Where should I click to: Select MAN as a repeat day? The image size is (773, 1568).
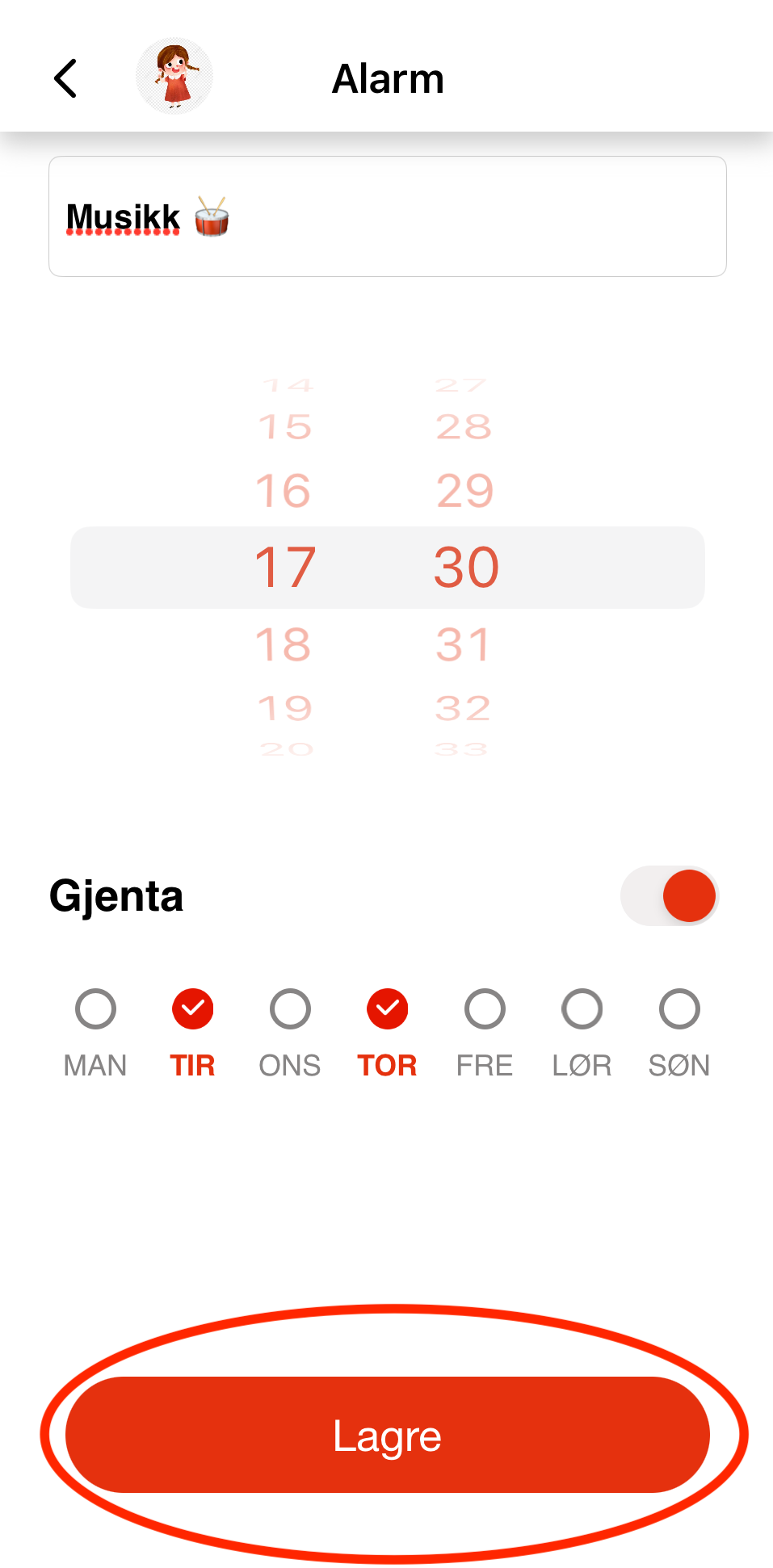(x=95, y=1009)
